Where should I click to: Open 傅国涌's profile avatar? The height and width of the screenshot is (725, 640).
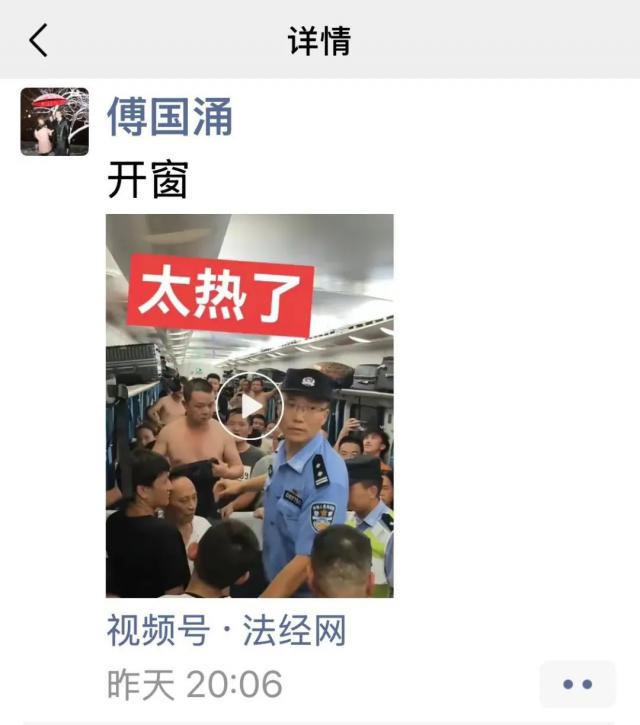[55, 122]
